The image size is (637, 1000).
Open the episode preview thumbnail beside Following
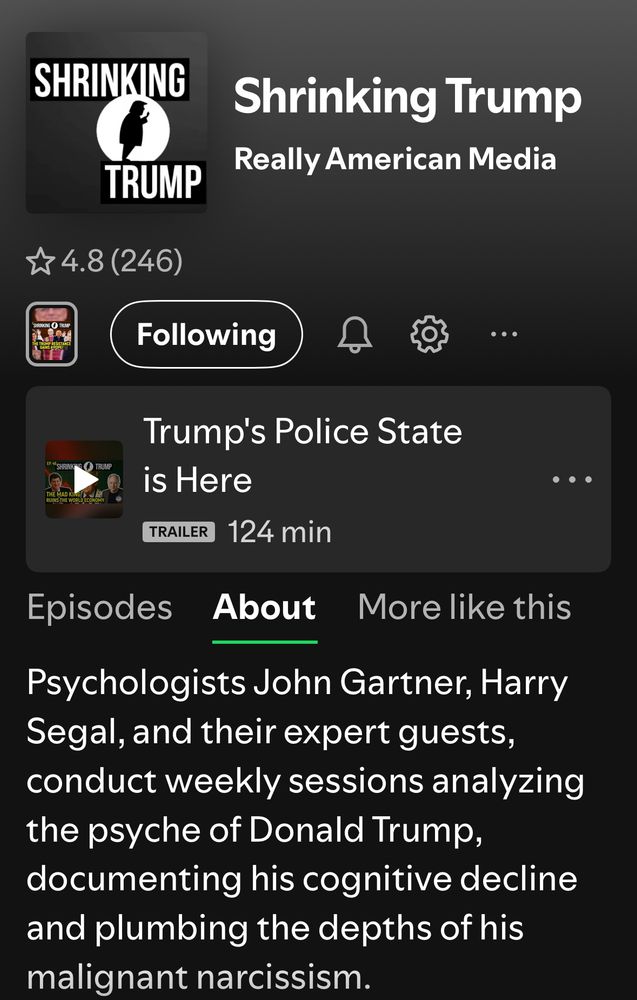[x=52, y=334]
